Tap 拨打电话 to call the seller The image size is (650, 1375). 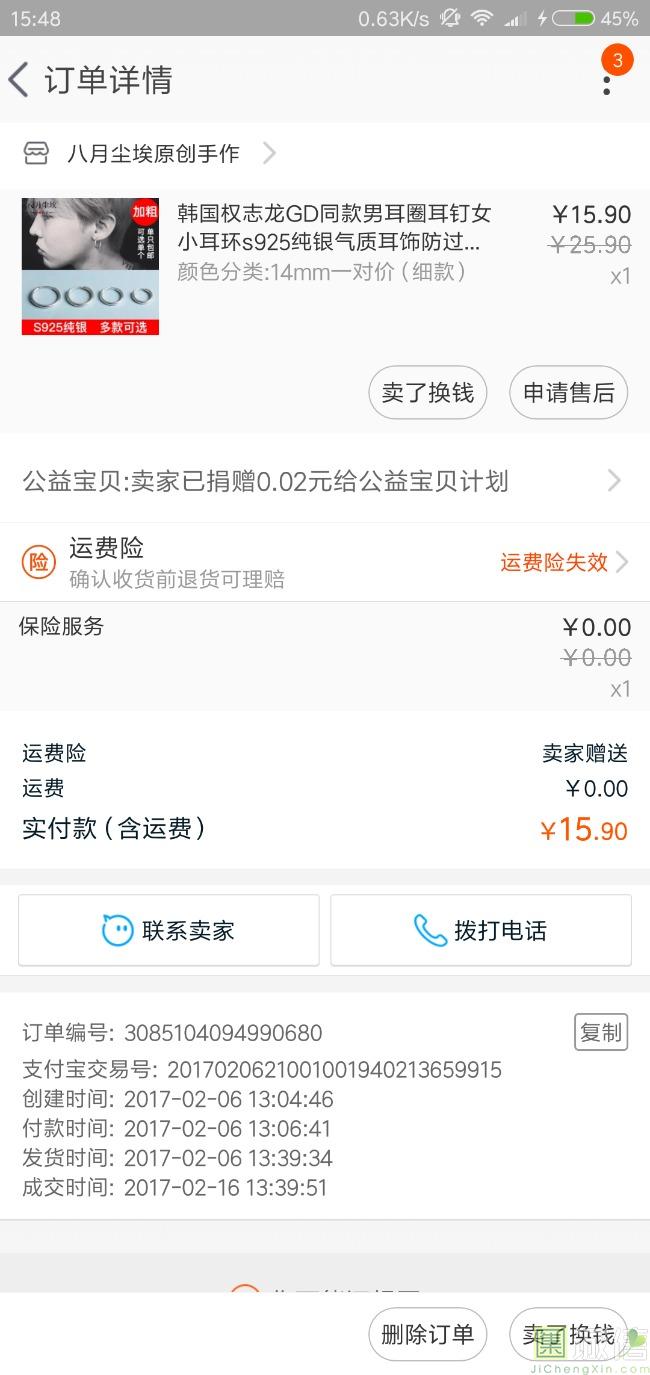pyautogui.click(x=481, y=930)
